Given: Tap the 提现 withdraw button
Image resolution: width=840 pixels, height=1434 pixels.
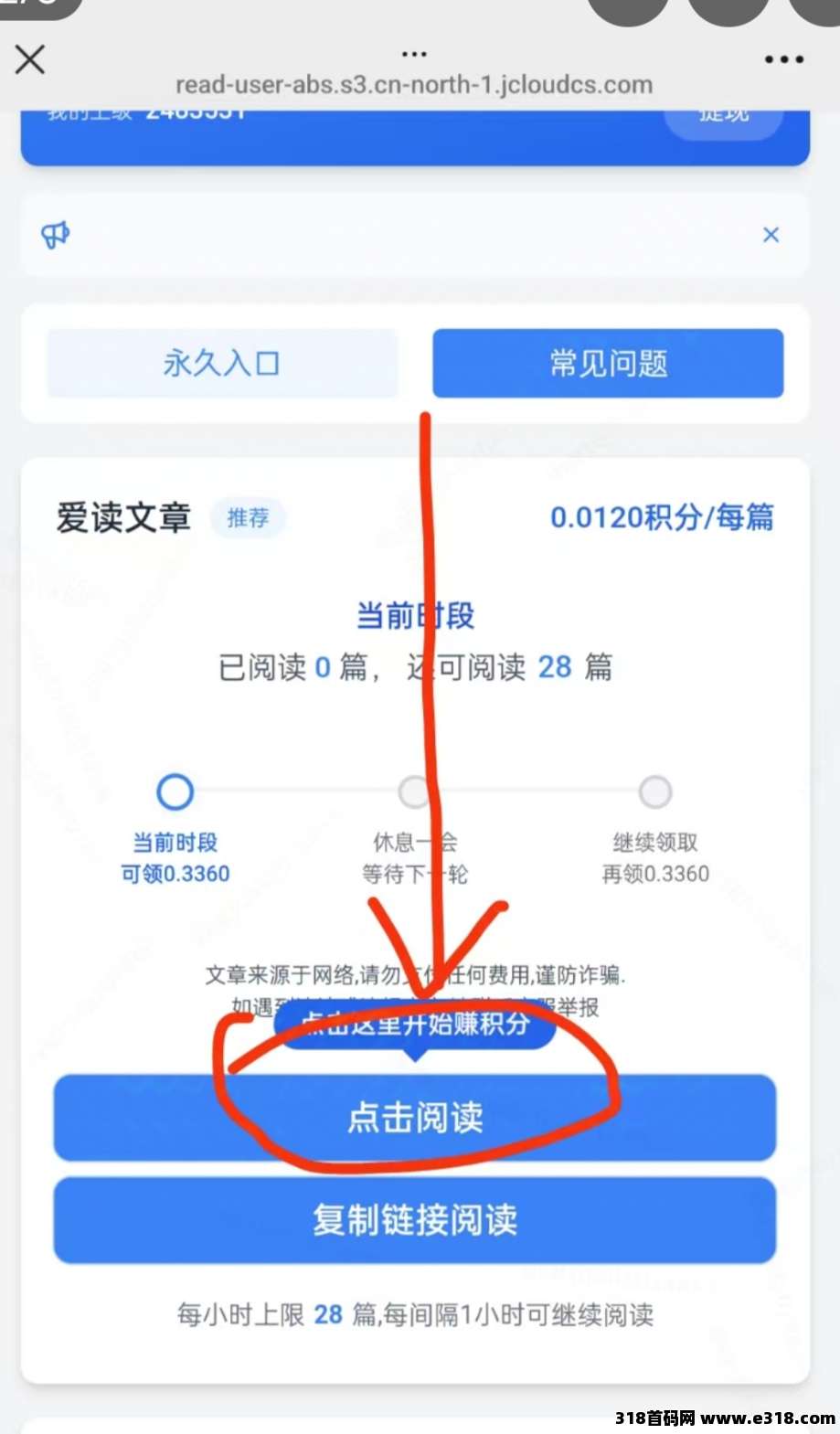Looking at the screenshot, I should pos(723,117).
